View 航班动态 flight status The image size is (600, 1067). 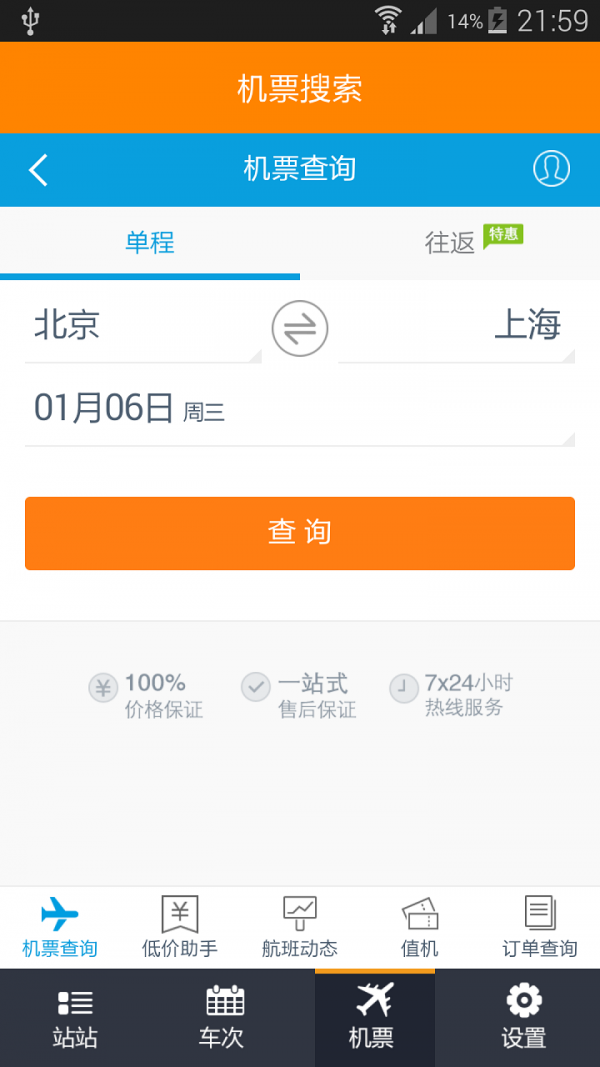300,927
